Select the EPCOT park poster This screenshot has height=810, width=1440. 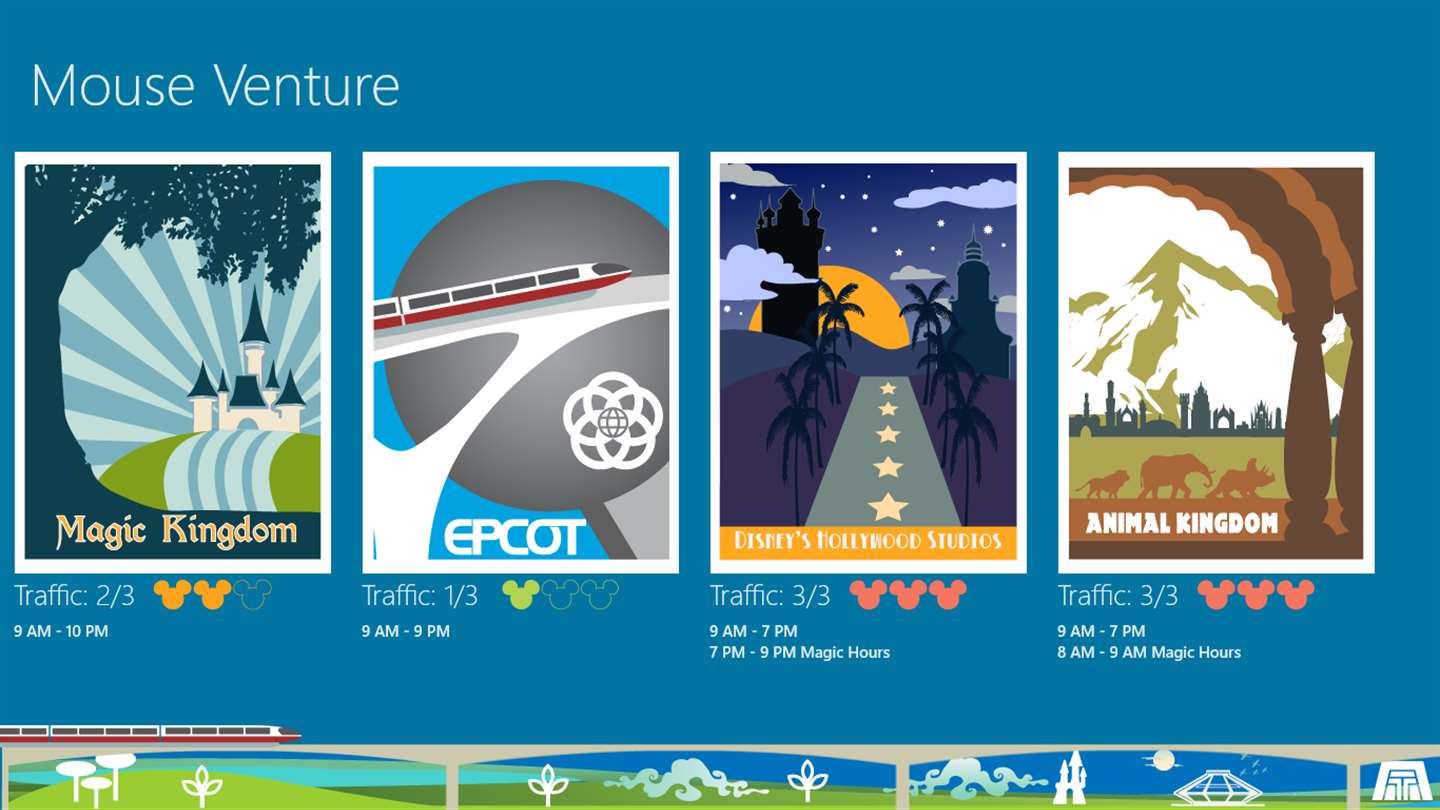(x=520, y=362)
